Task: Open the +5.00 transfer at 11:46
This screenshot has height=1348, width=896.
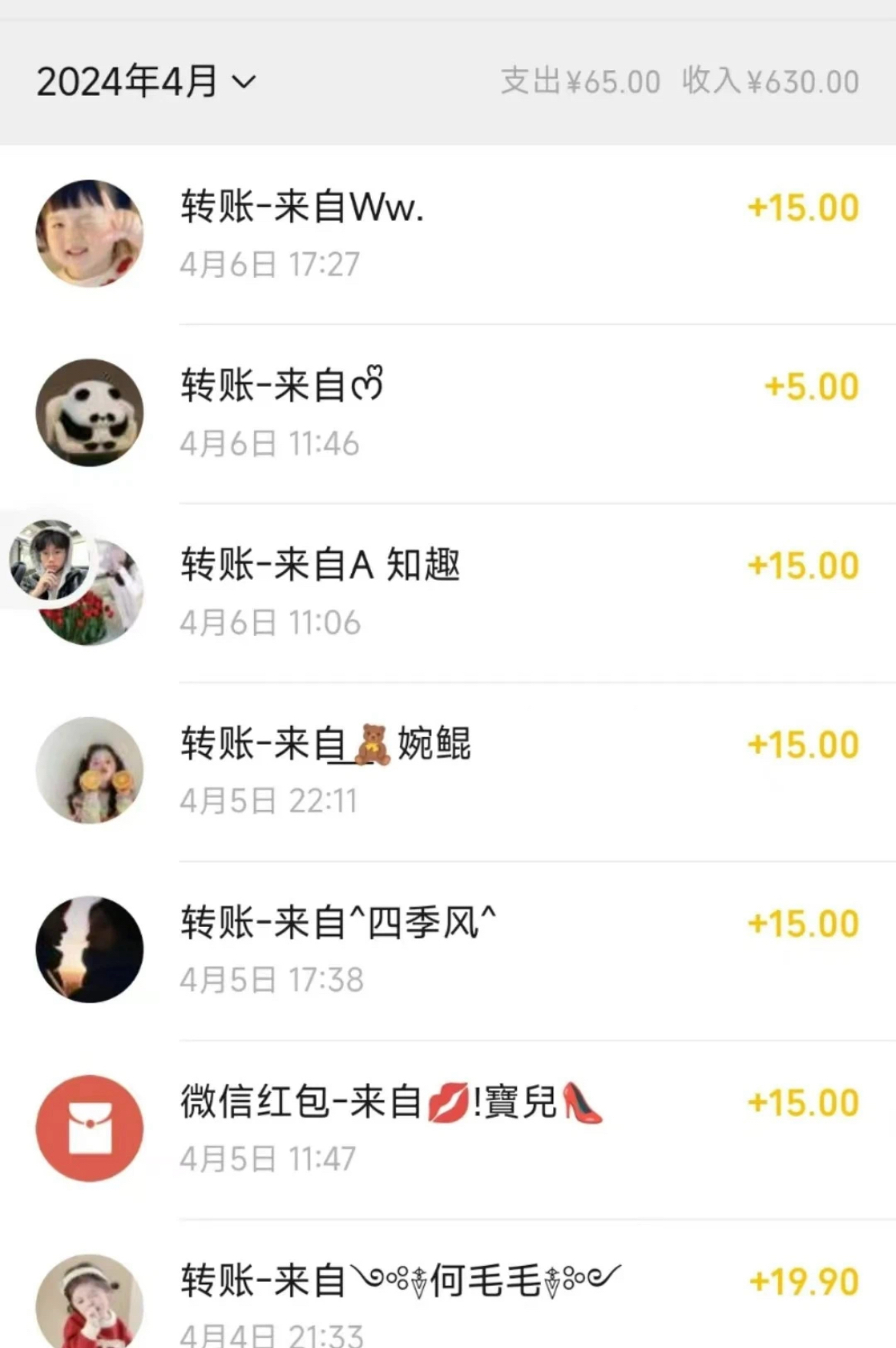Action: pyautogui.click(x=456, y=413)
